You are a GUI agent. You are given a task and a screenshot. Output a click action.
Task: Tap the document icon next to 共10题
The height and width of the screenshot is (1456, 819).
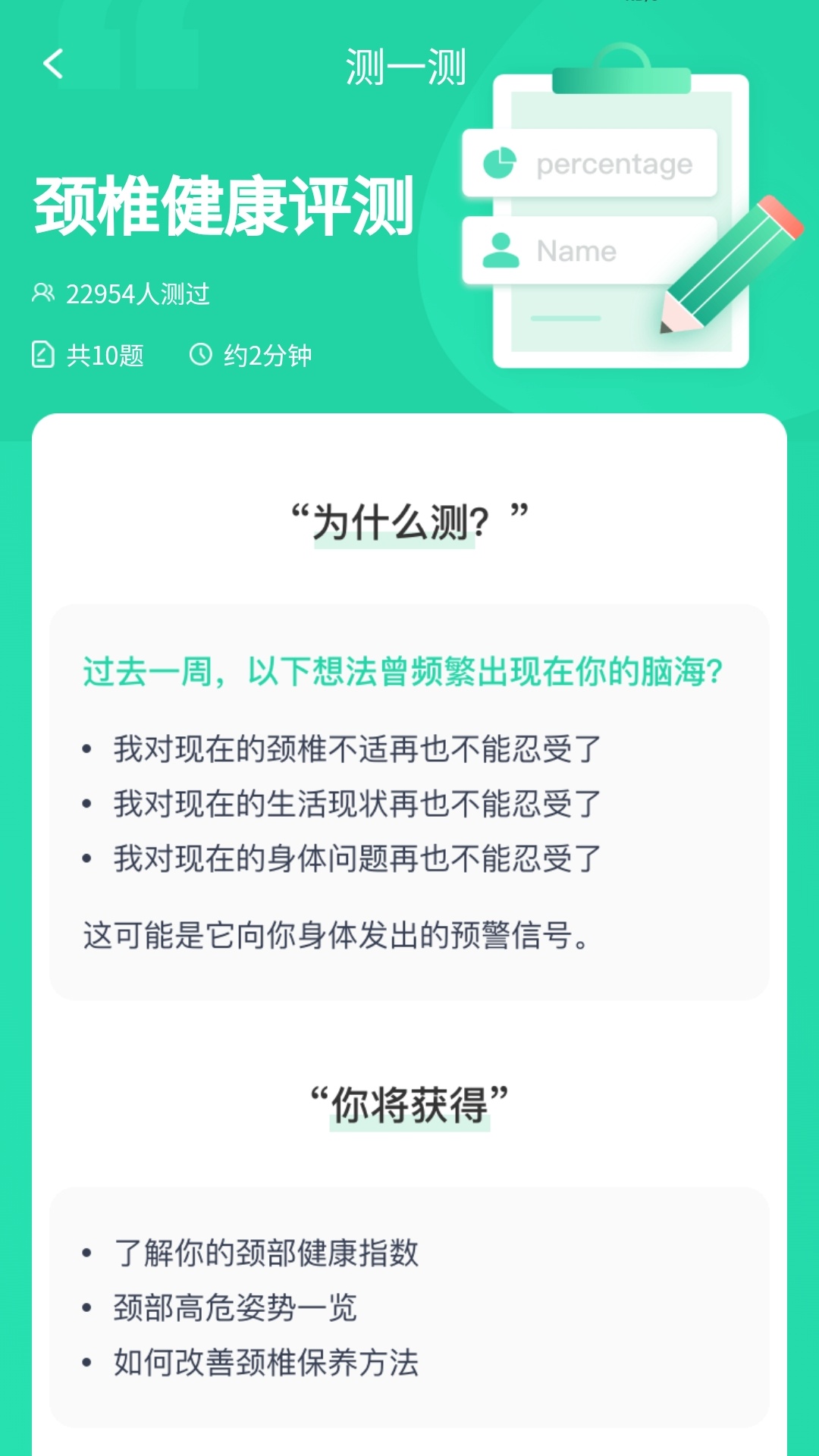pyautogui.click(x=43, y=353)
